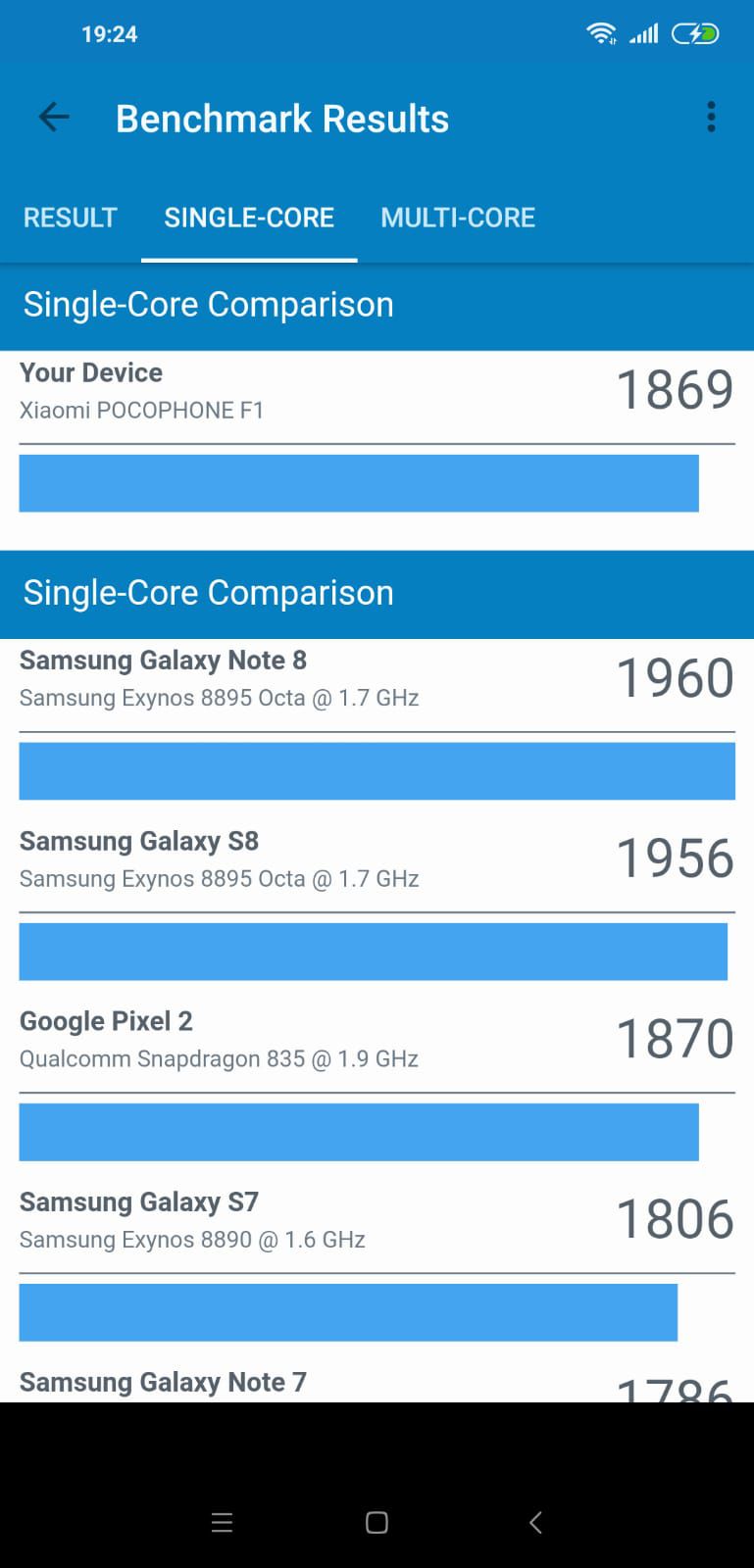Screen dimensions: 754x1568
Task: Tap the system home button
Action: point(377,1522)
